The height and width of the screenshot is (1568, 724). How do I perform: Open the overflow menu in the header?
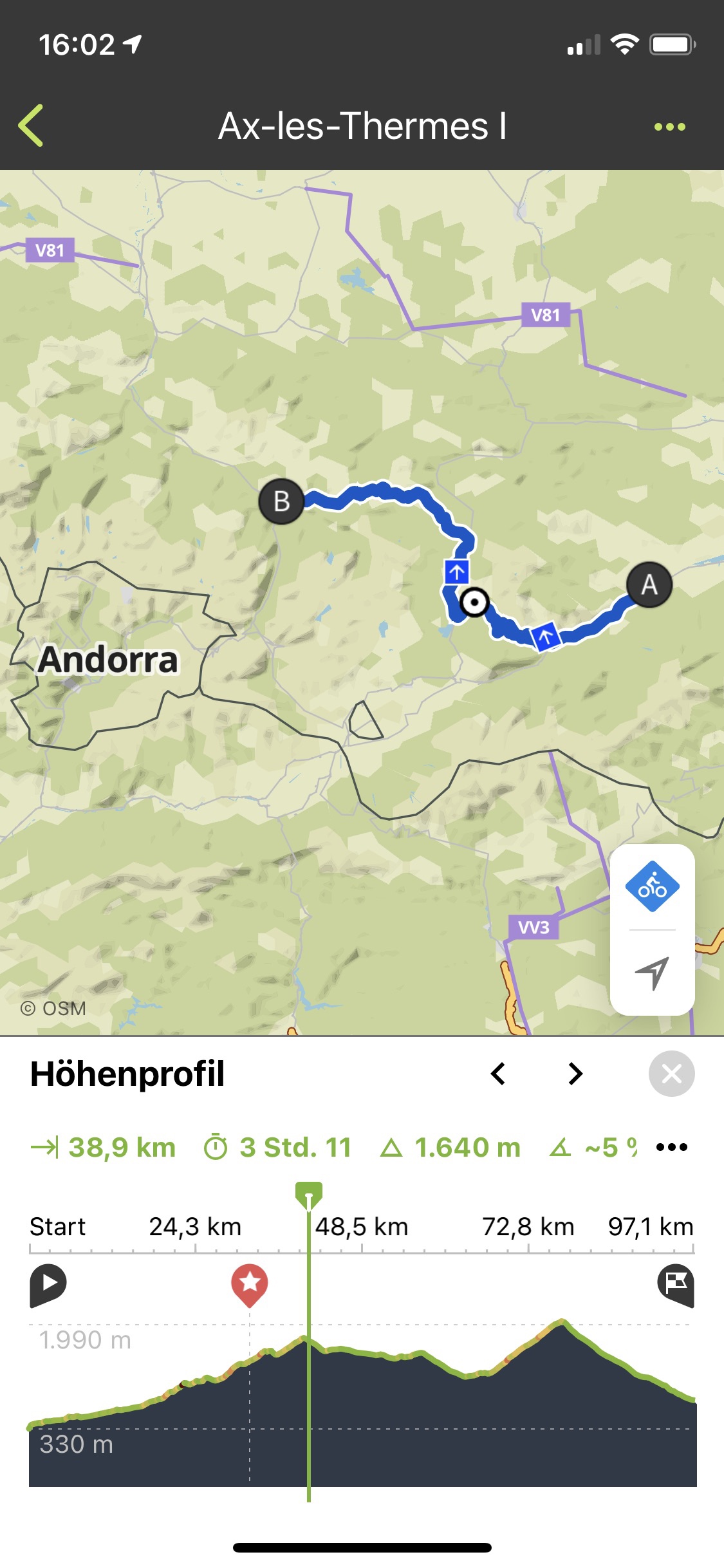(x=669, y=127)
